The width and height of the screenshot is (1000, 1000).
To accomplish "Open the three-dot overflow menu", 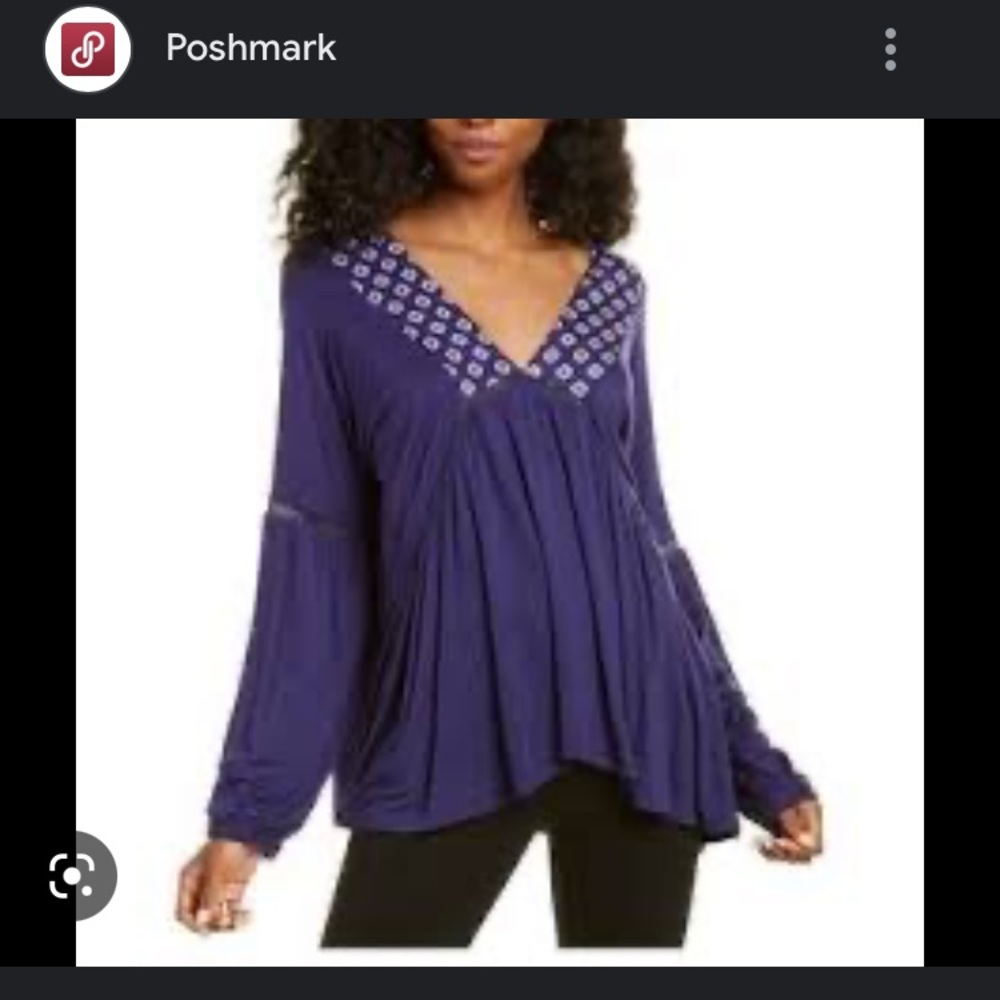I will (890, 49).
